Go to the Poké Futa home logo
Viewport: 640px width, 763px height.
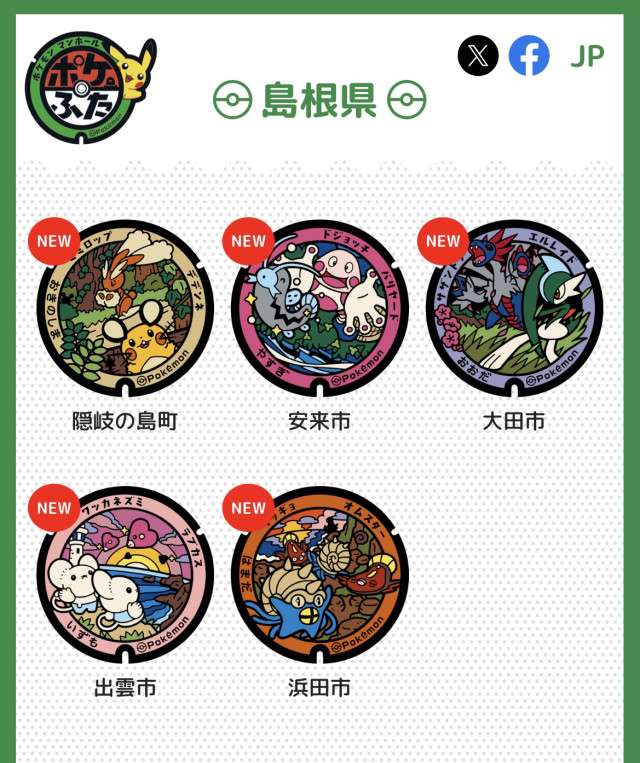(x=88, y=88)
